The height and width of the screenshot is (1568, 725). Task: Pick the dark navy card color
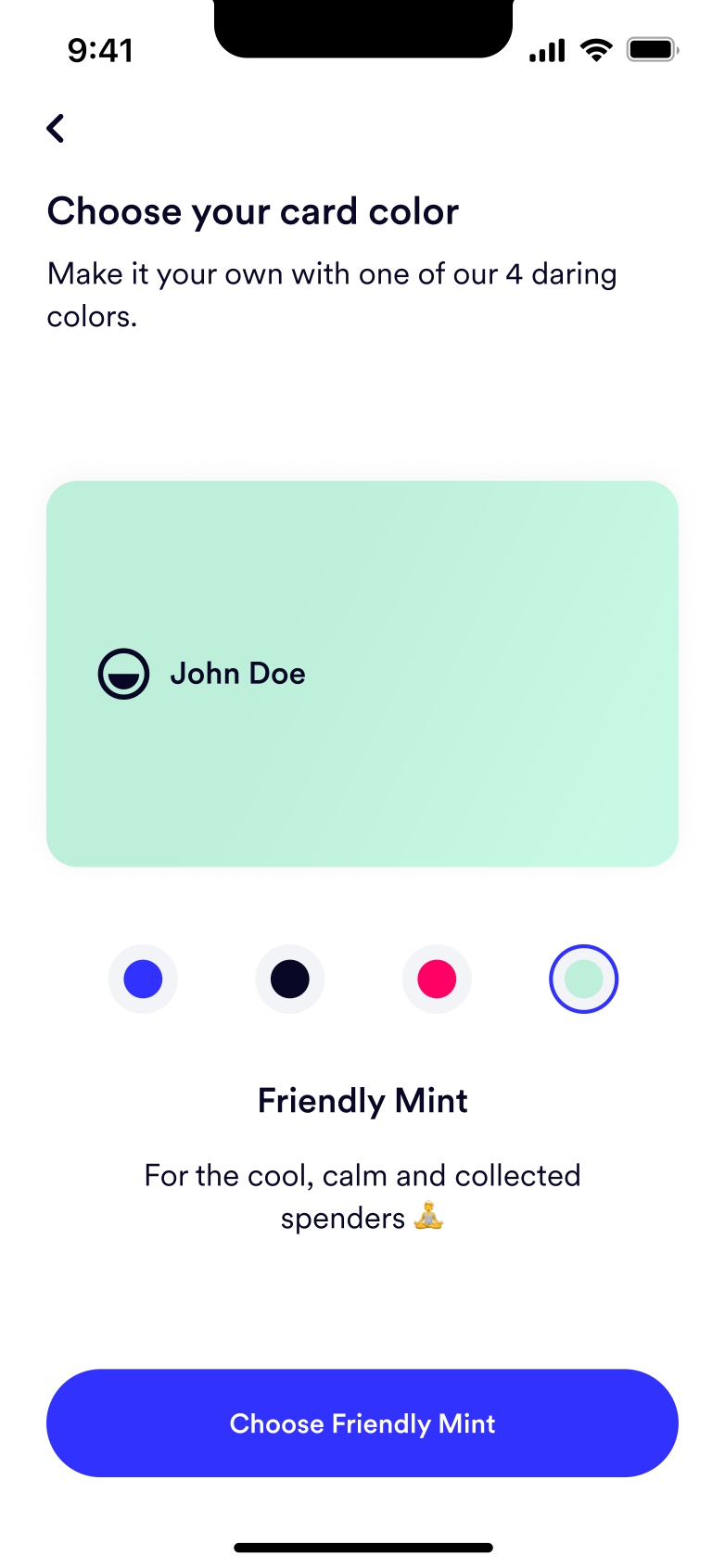tap(289, 979)
